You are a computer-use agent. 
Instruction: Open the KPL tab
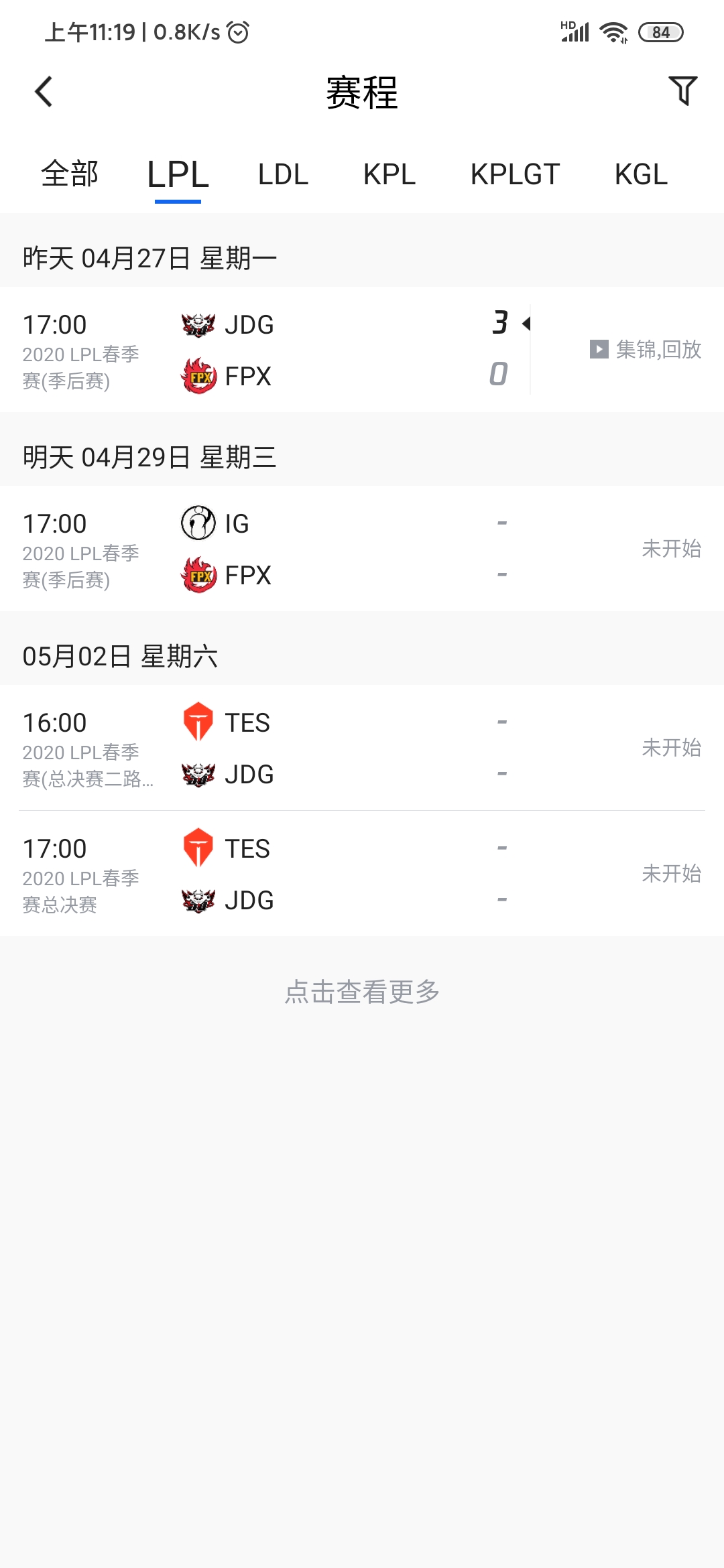point(389,175)
